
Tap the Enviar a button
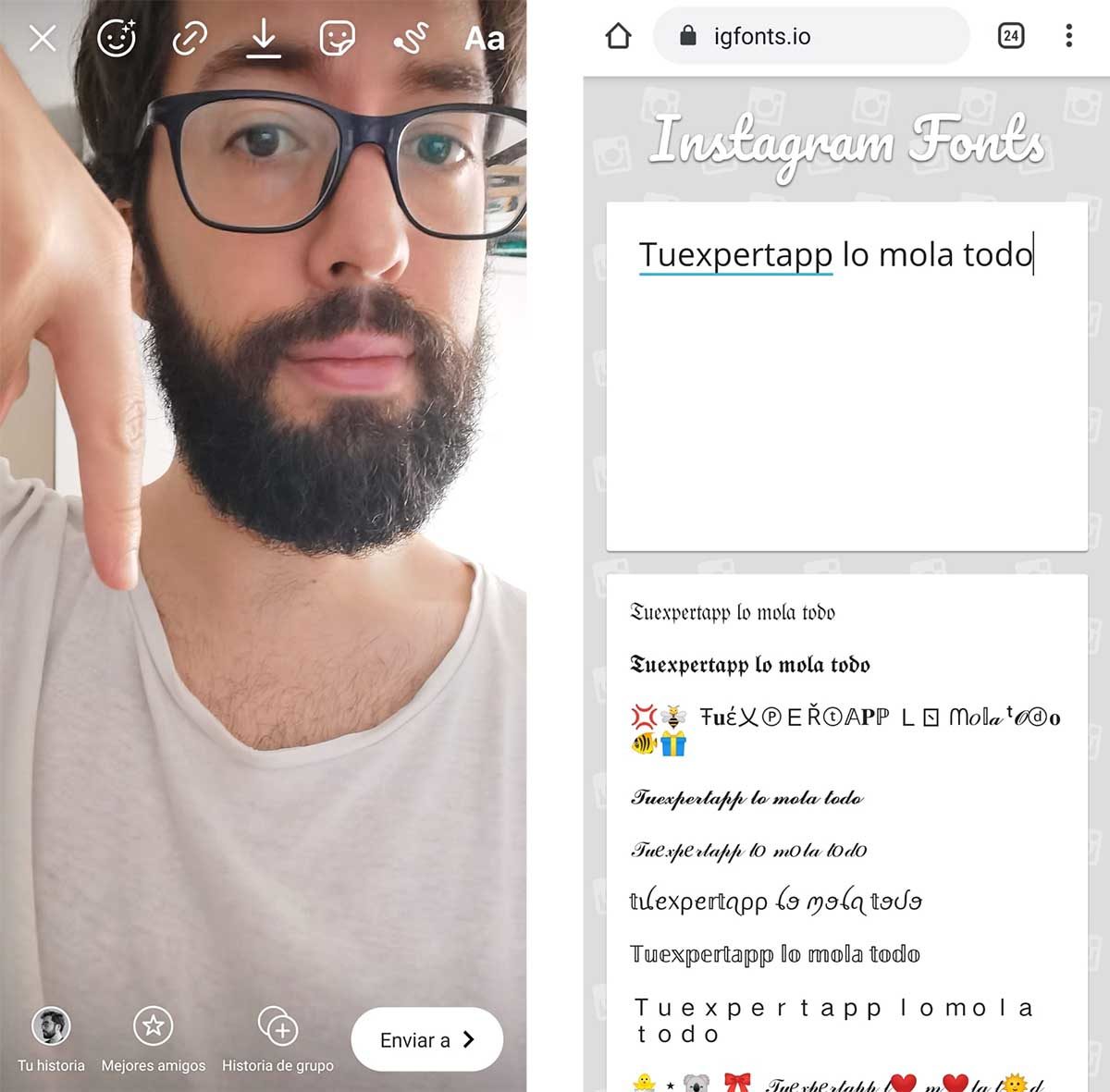tap(426, 1039)
